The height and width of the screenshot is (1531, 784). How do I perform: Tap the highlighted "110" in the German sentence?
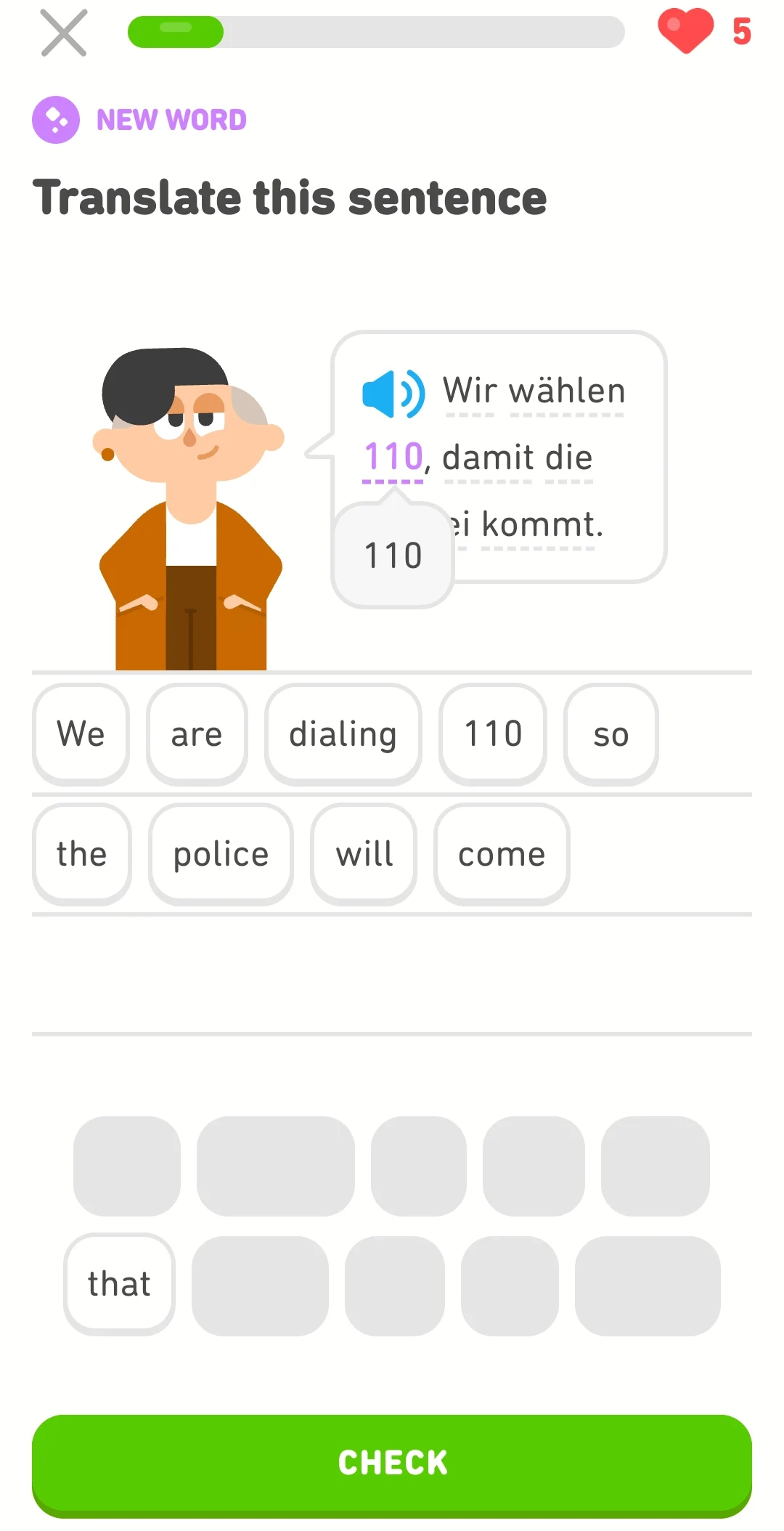coord(393,456)
